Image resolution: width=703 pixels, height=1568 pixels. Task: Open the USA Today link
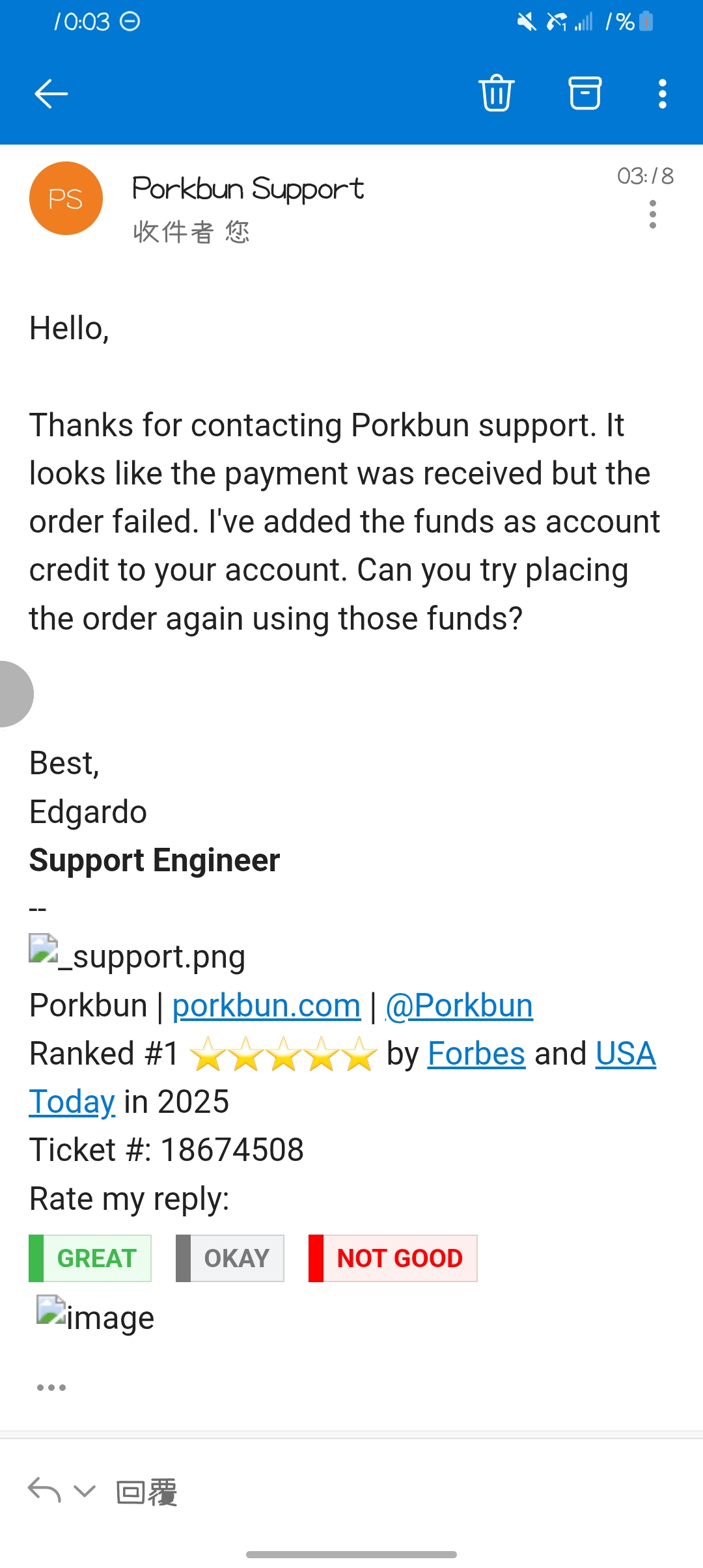pos(626,1054)
